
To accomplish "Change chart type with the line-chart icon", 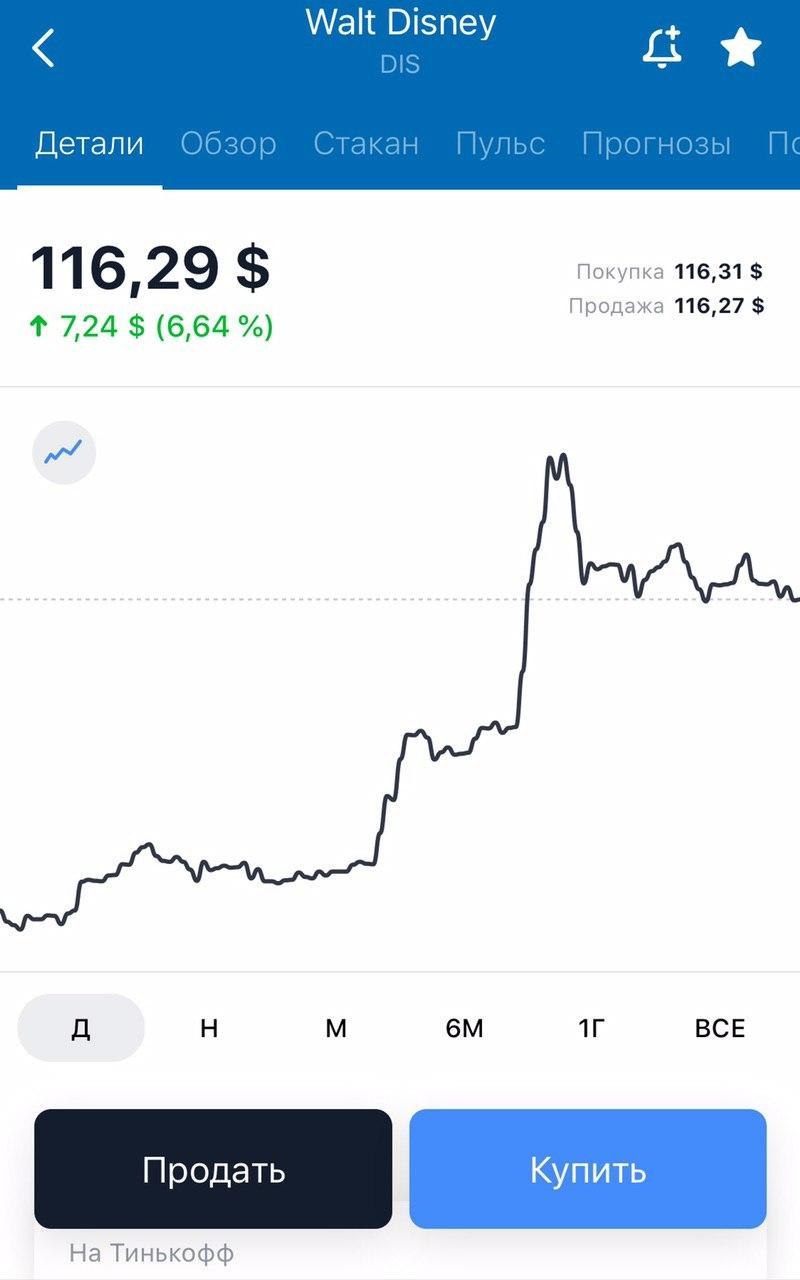I will point(64,453).
